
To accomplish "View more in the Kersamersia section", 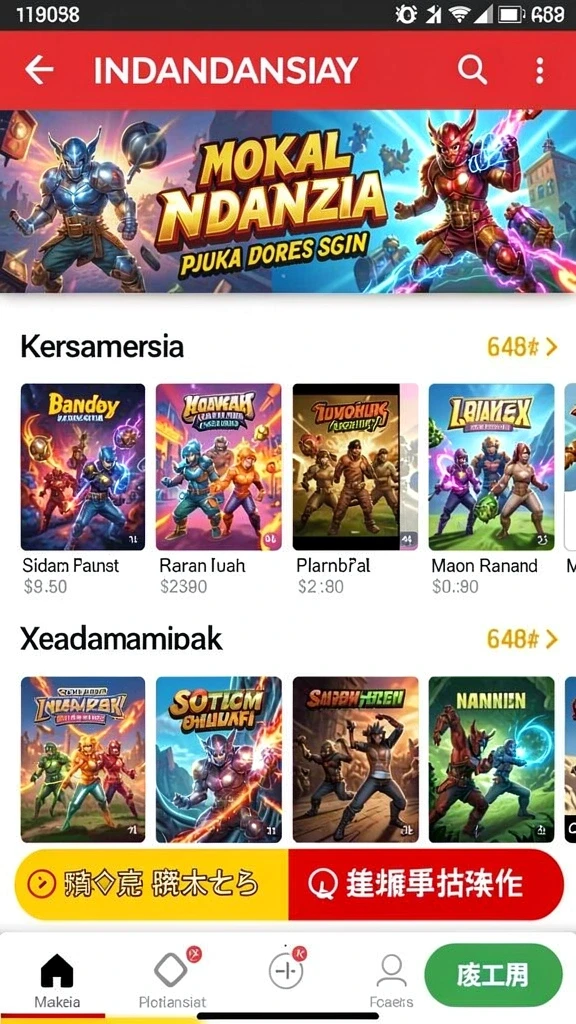I will (x=522, y=347).
